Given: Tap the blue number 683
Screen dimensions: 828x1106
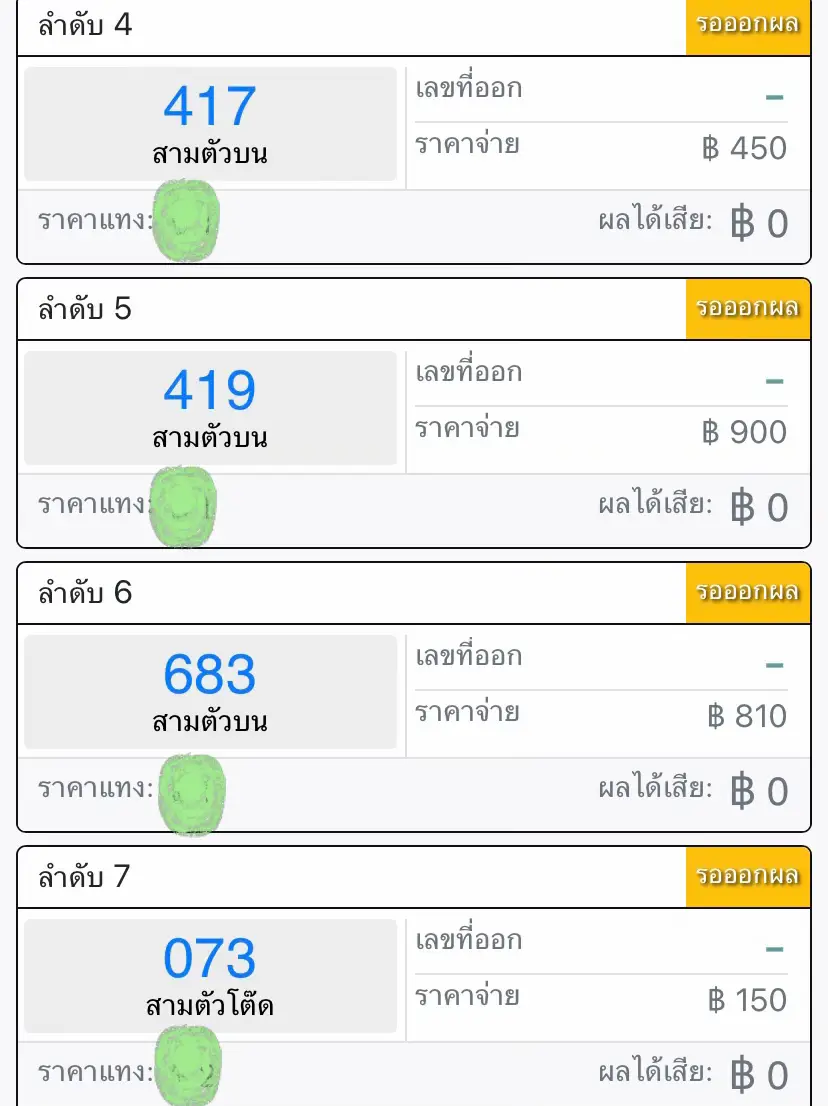Looking at the screenshot, I should (x=209, y=672).
